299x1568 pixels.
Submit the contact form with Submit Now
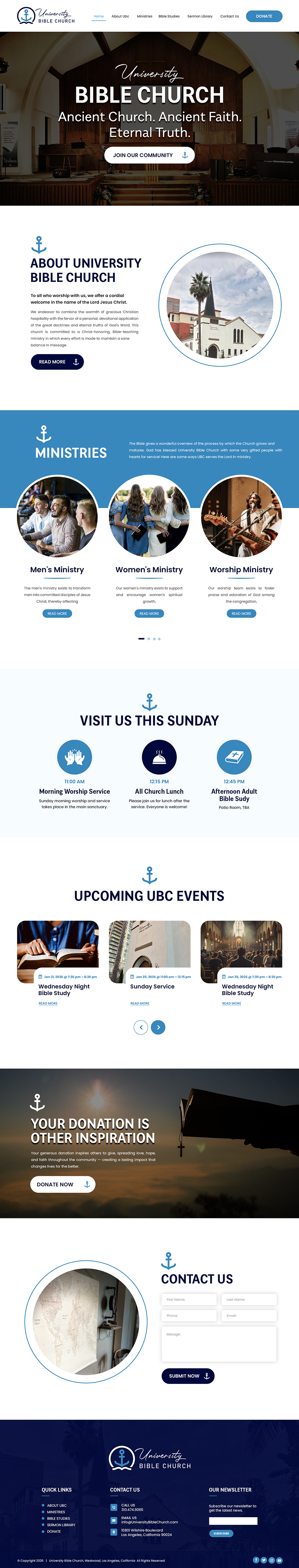188,1376
